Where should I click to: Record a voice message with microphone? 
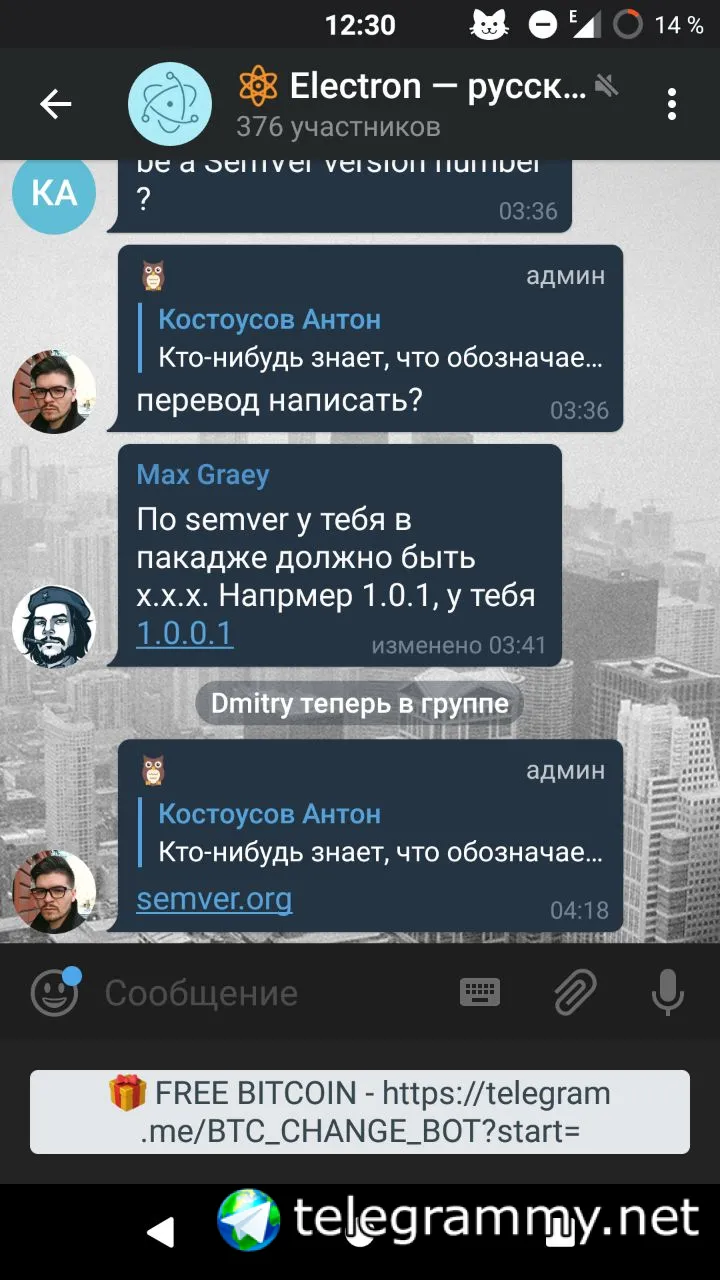pos(667,992)
